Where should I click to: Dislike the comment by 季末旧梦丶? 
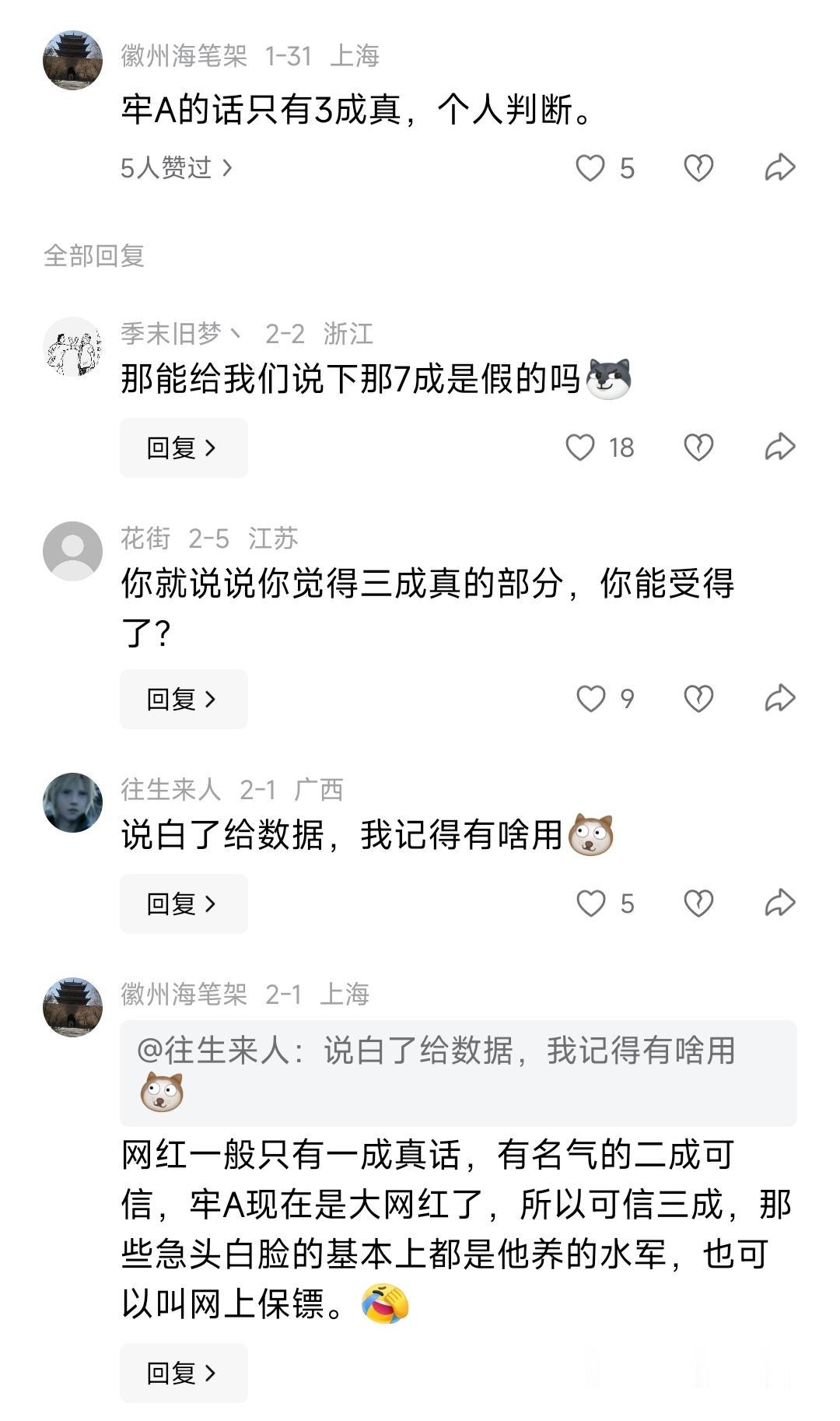point(699,447)
